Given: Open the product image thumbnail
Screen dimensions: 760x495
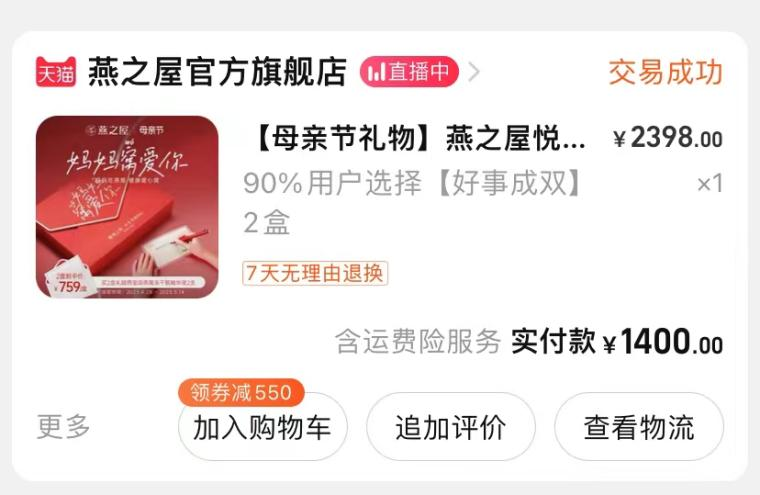Looking at the screenshot, I should coord(127,207).
